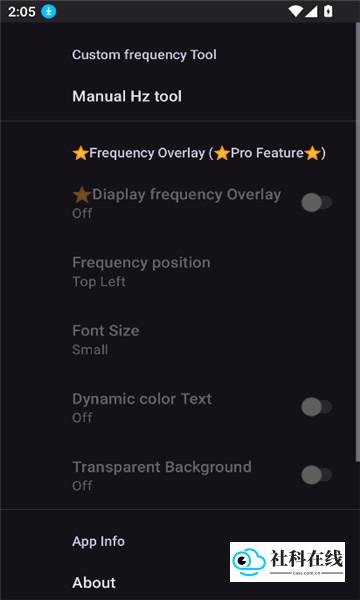
Task: Open the Frequency position setting
Action: click(x=178, y=272)
